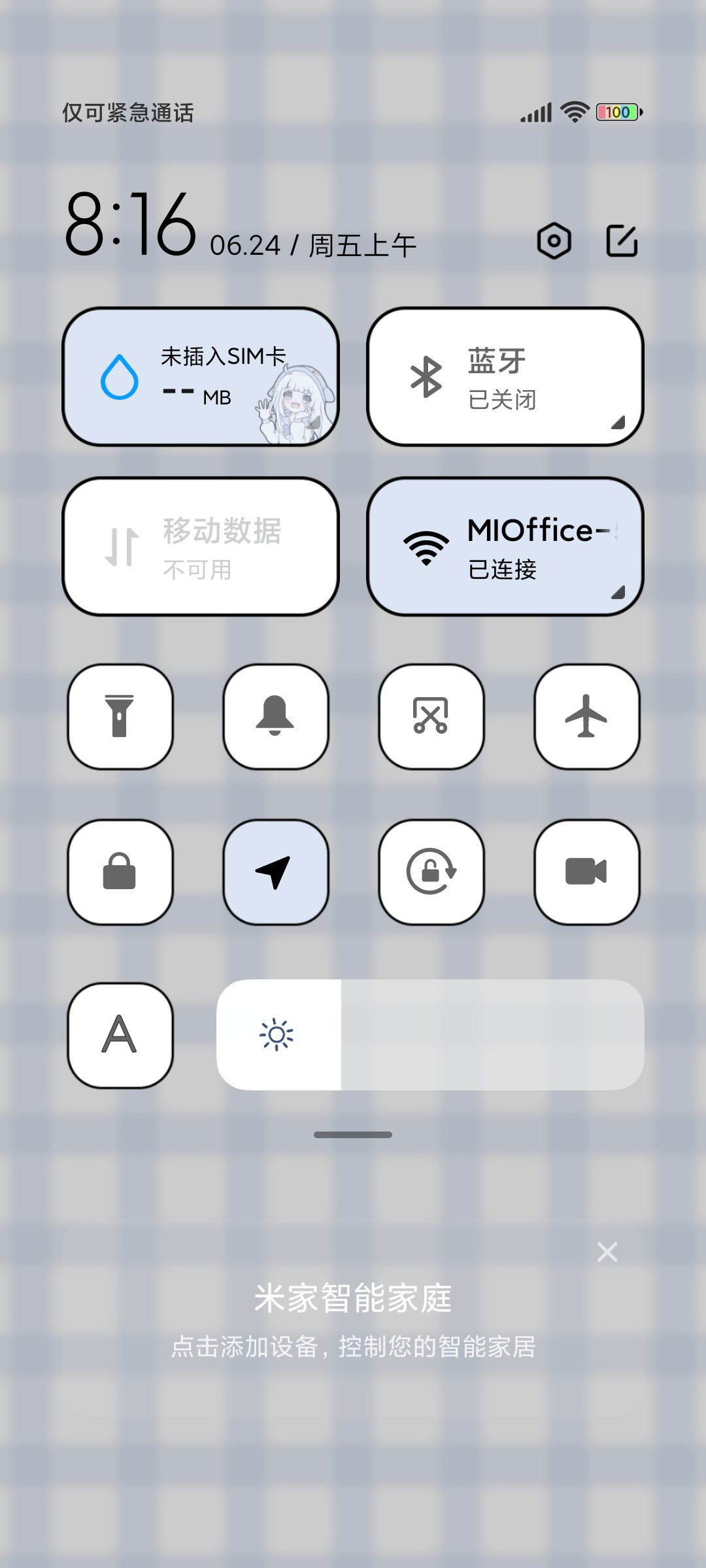The width and height of the screenshot is (706, 1568).
Task: Toggle the bell sound mode
Action: click(x=275, y=717)
